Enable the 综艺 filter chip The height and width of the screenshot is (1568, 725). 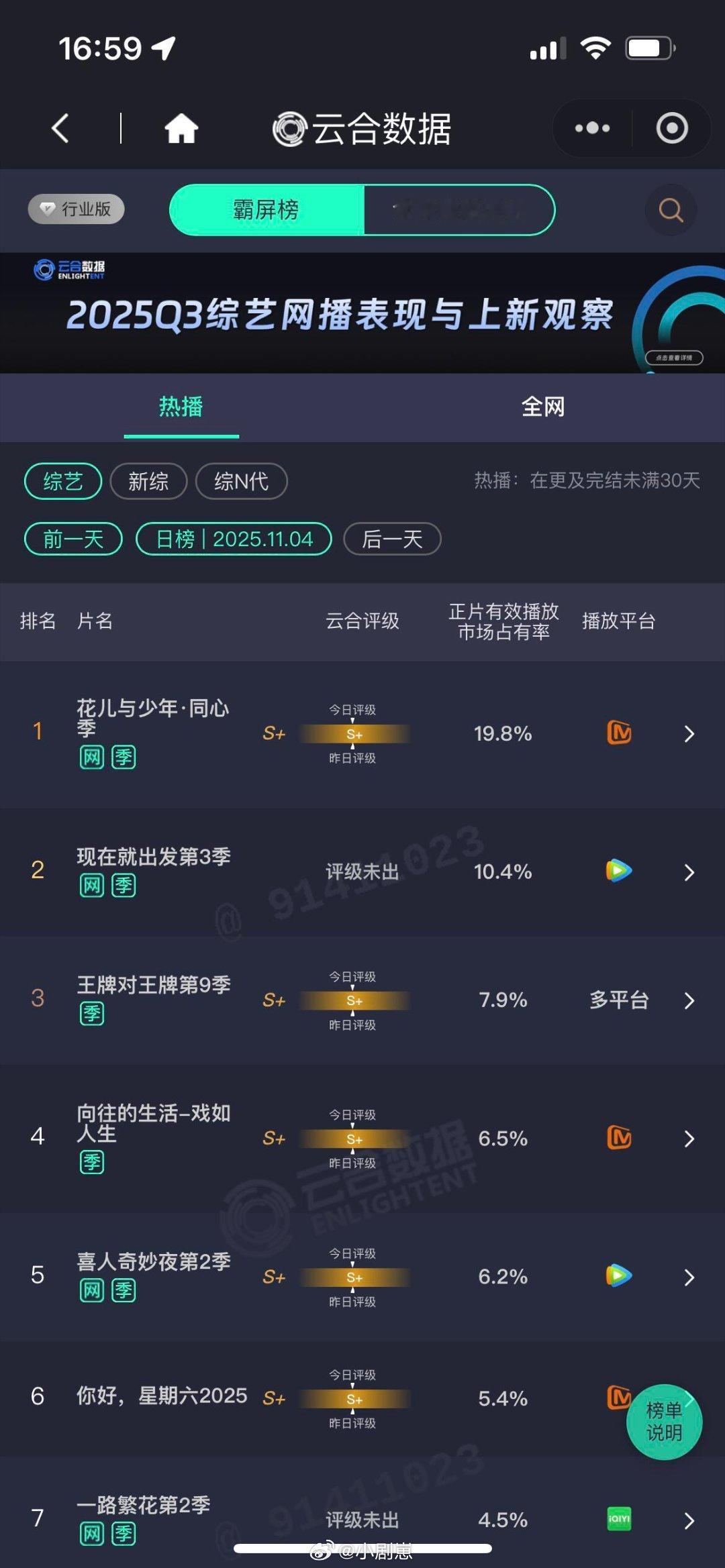[62, 481]
